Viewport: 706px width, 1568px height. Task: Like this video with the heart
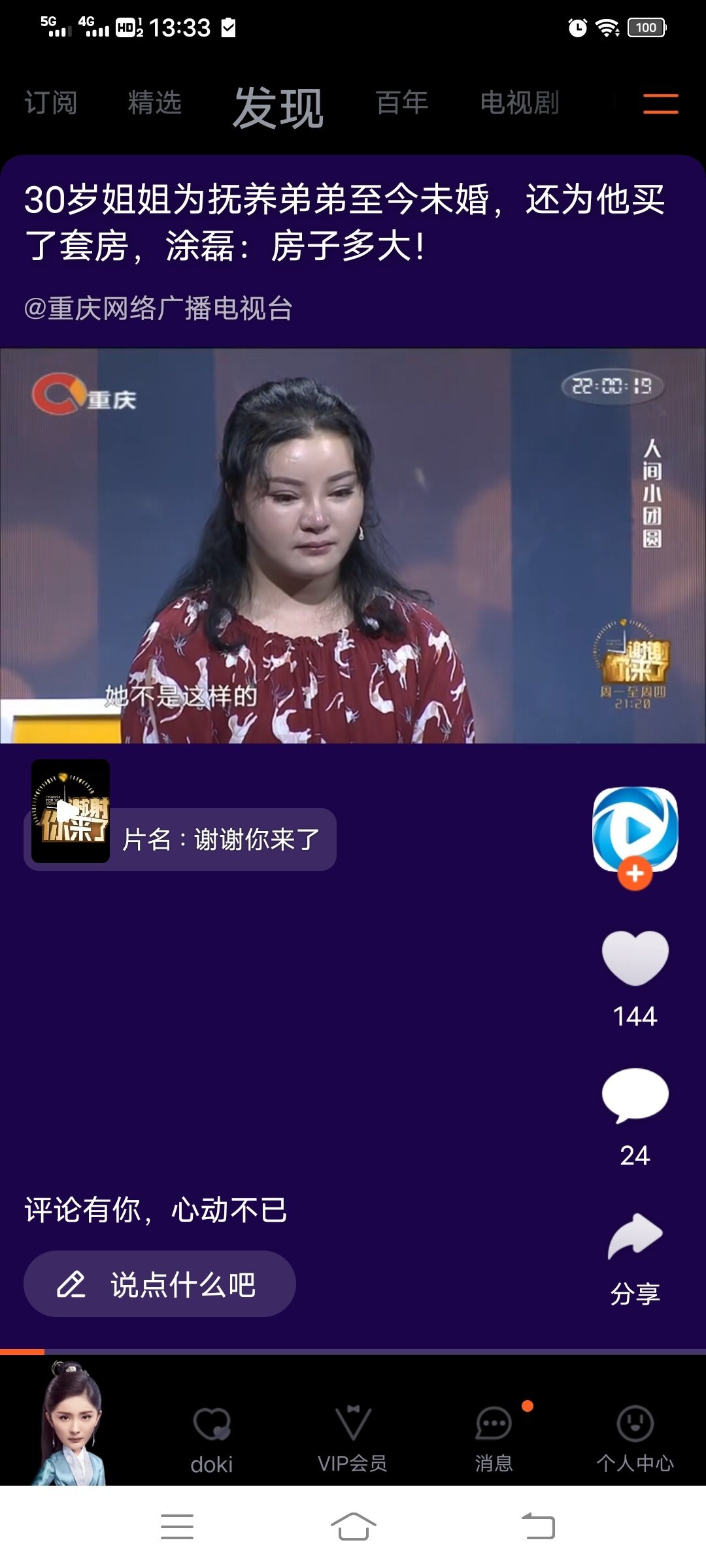[x=635, y=958]
